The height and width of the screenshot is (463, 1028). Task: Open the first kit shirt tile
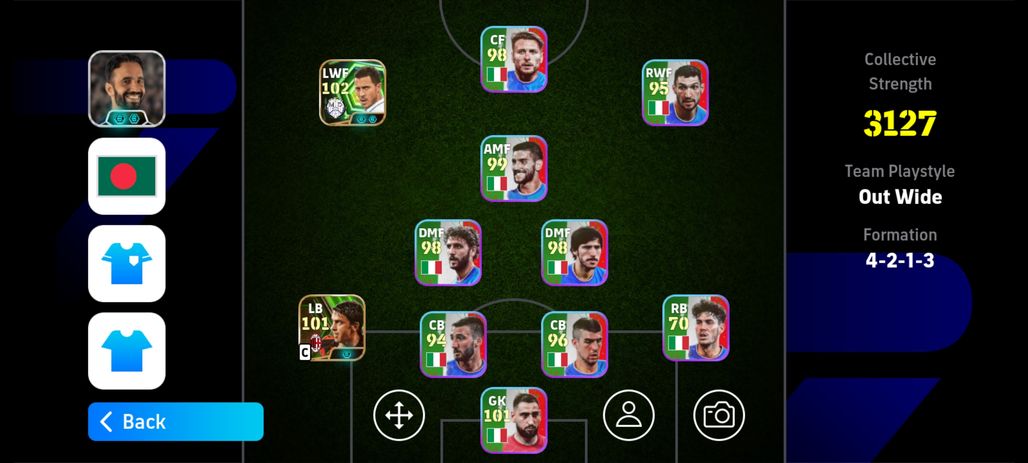pos(127,263)
